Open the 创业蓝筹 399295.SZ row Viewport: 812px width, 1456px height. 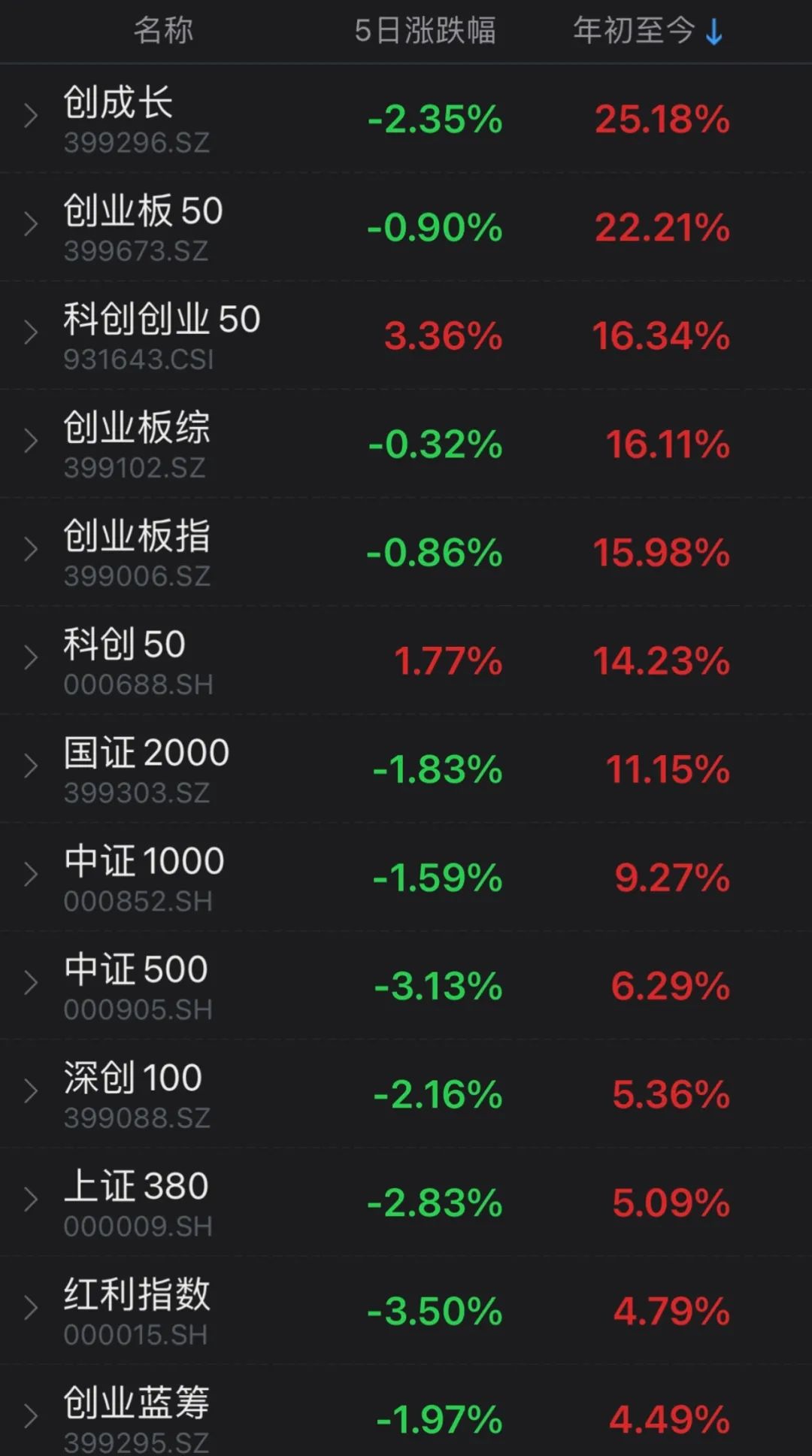[x=406, y=1410]
